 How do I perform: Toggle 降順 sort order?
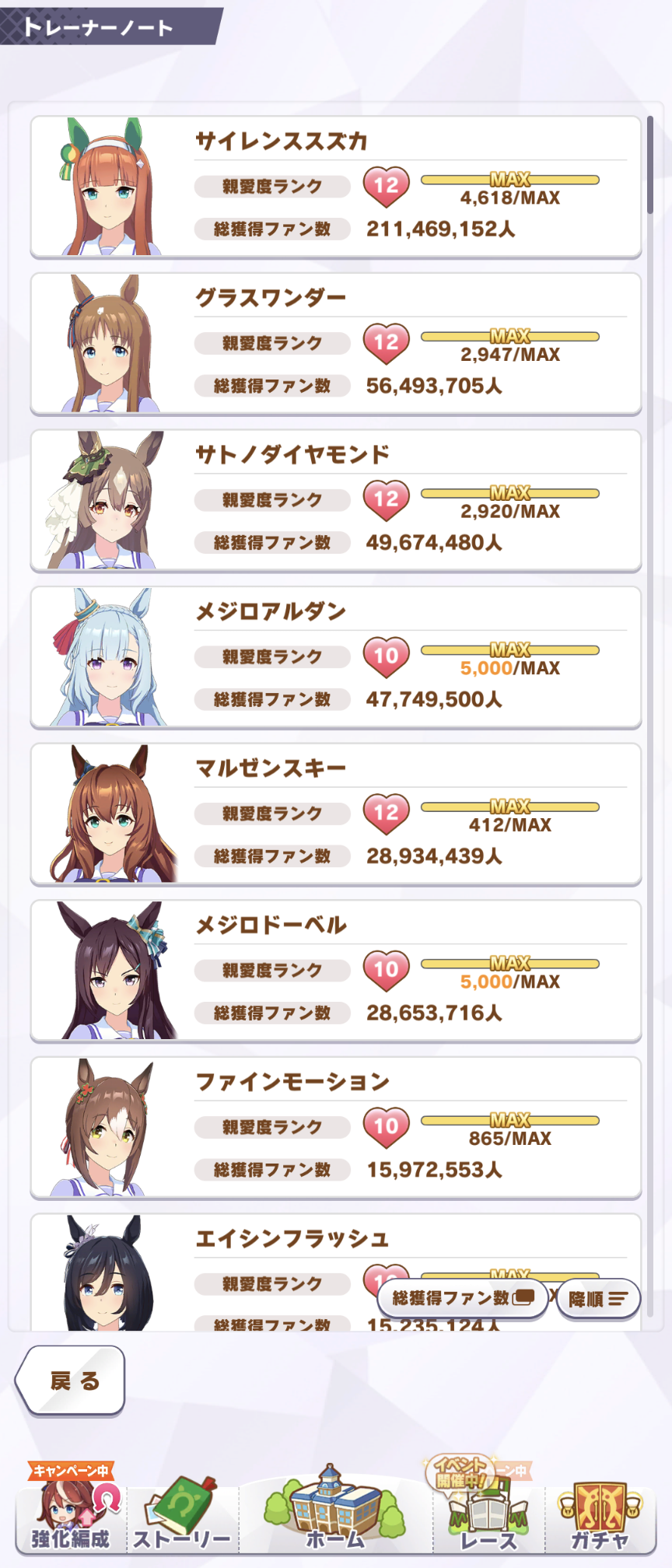(x=598, y=1299)
